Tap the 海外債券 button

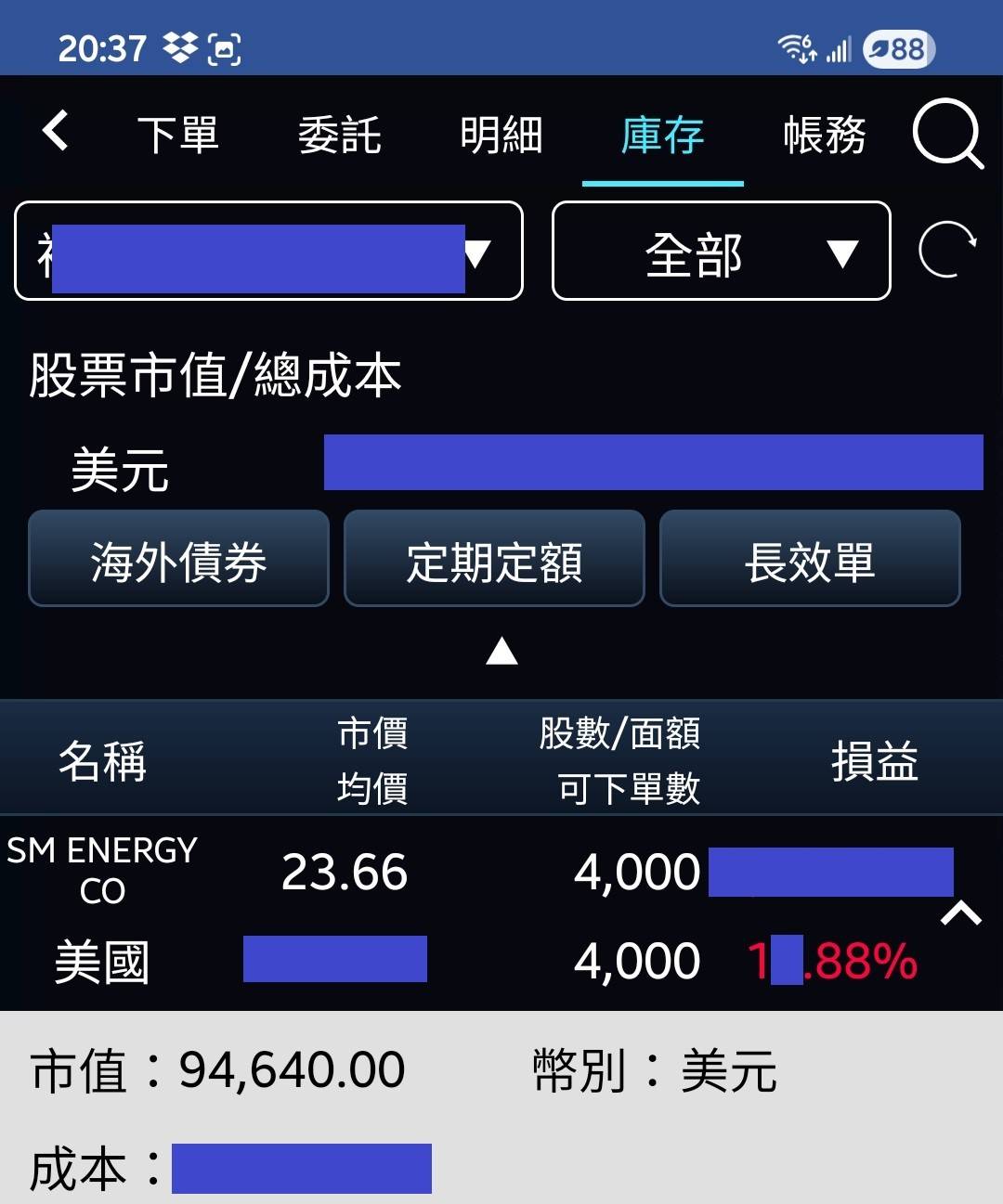click(x=178, y=559)
